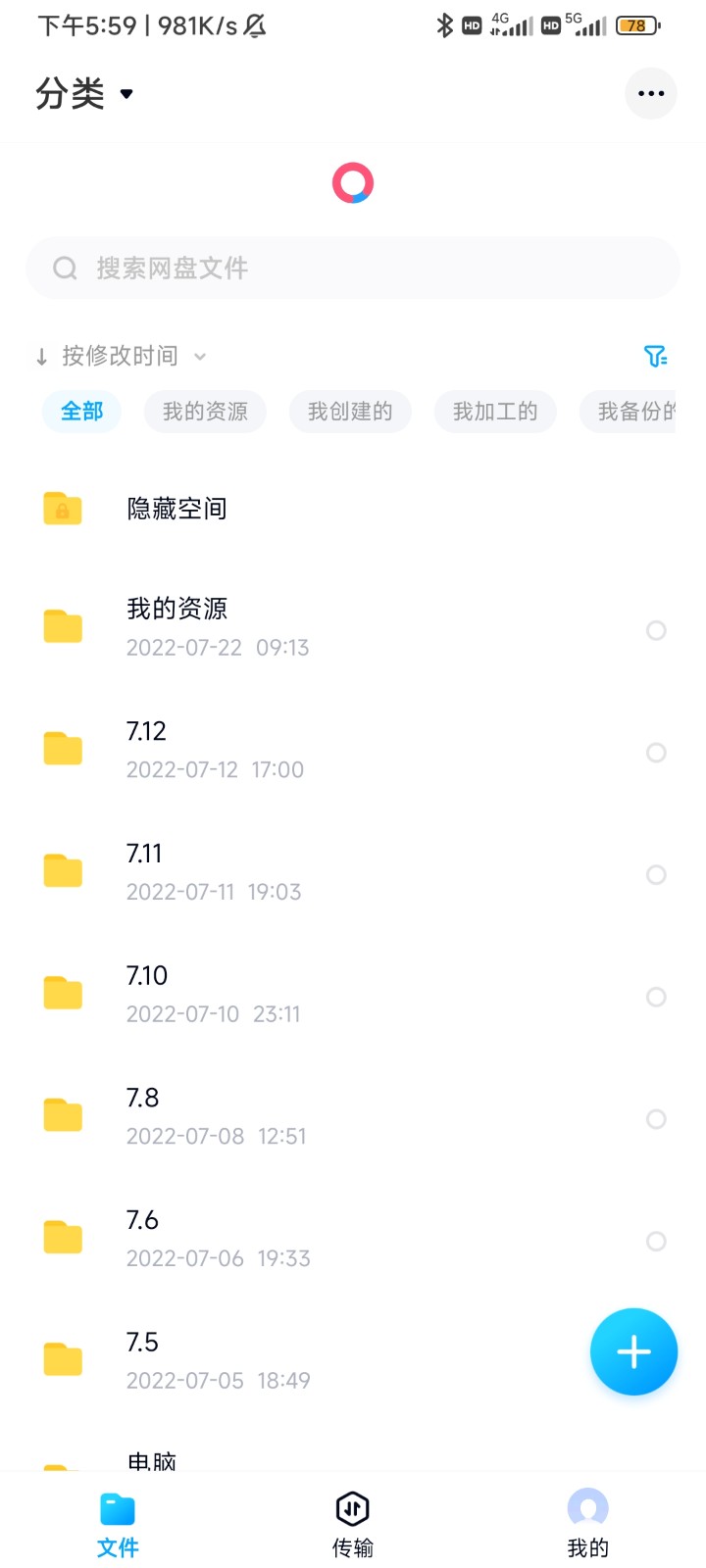The image size is (706, 1568).
Task: Select the circle beside folder 7.12
Action: 655,753
